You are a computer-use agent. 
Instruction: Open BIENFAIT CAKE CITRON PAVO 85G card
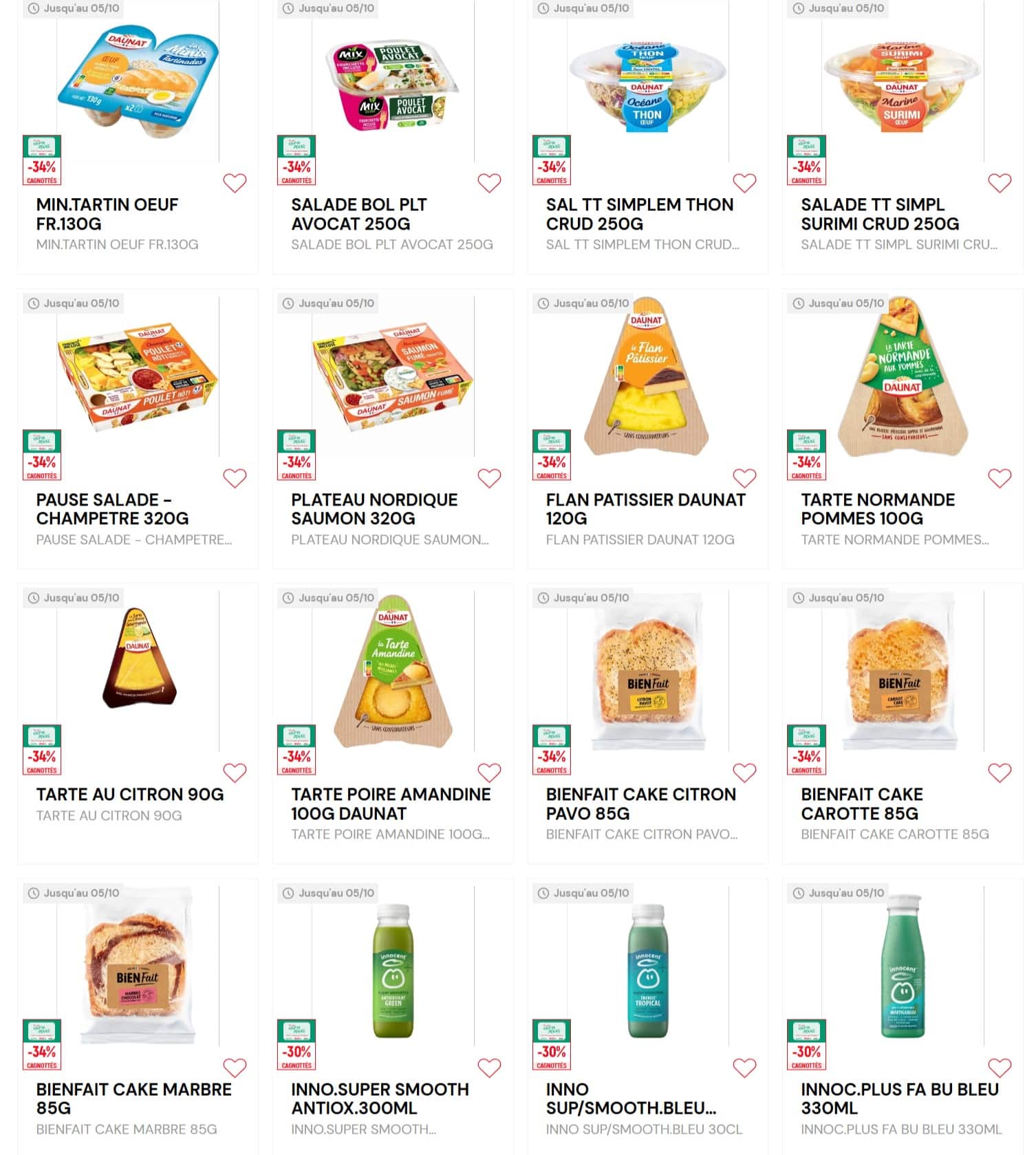(x=640, y=803)
